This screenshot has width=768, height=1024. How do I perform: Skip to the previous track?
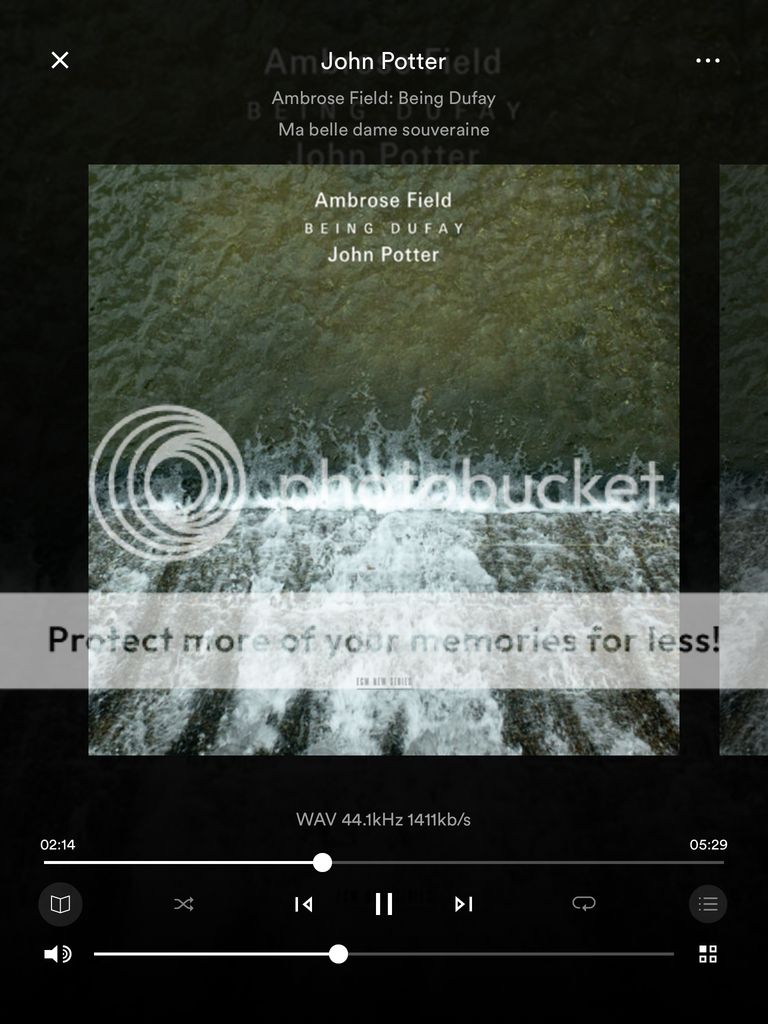click(x=303, y=904)
